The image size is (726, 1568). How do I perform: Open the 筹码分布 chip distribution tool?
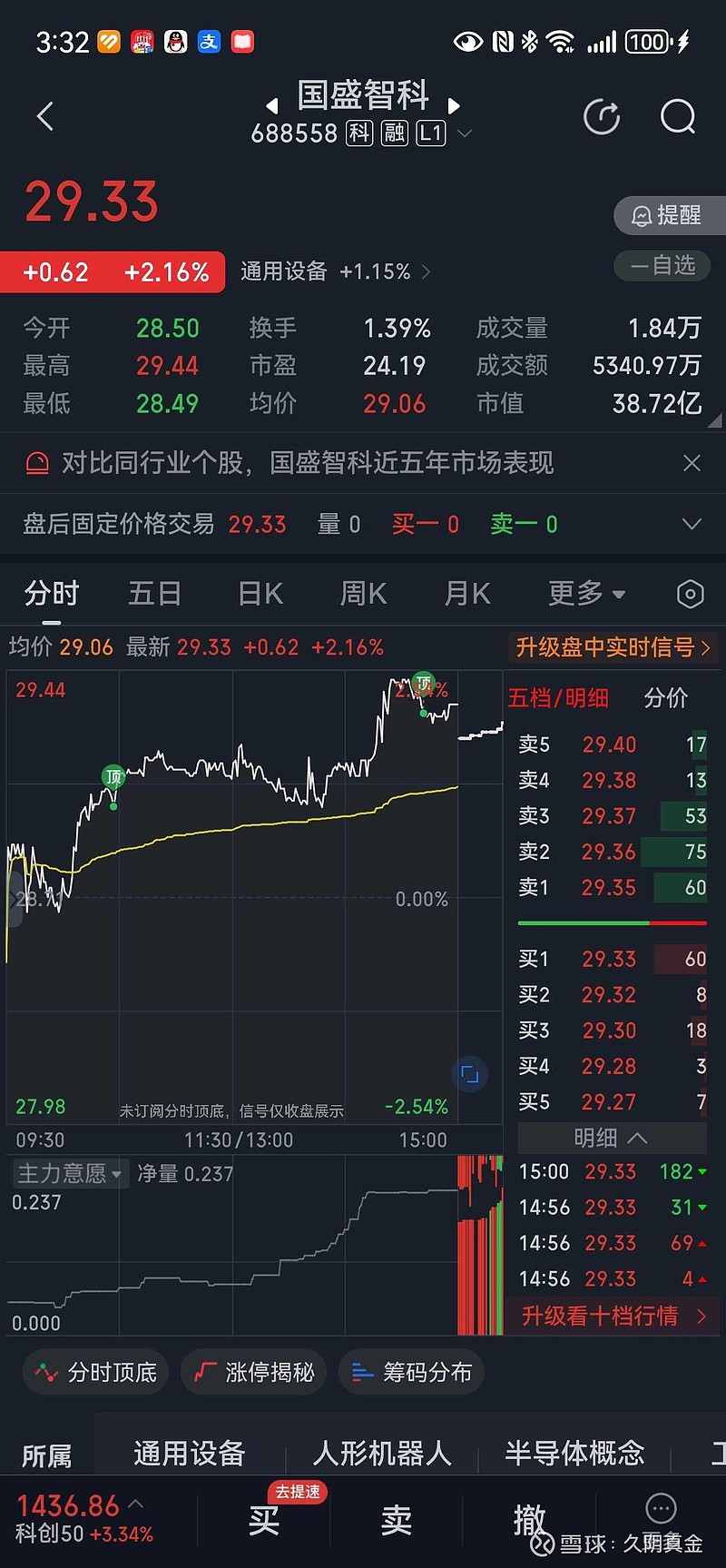410,1372
